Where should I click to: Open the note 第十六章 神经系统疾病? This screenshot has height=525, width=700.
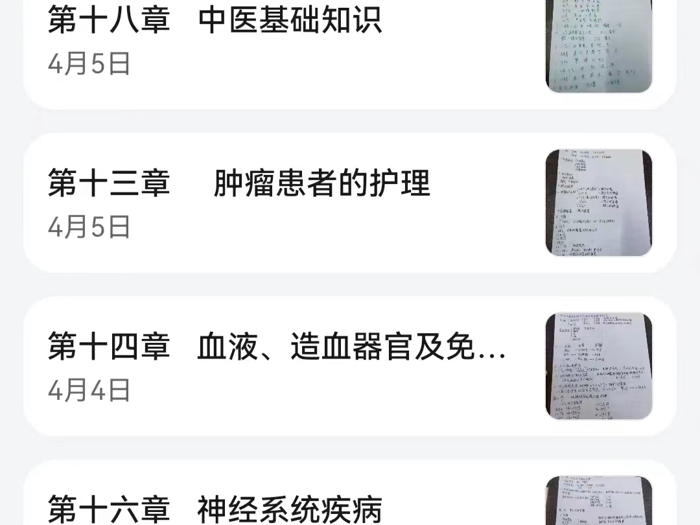(x=215, y=507)
